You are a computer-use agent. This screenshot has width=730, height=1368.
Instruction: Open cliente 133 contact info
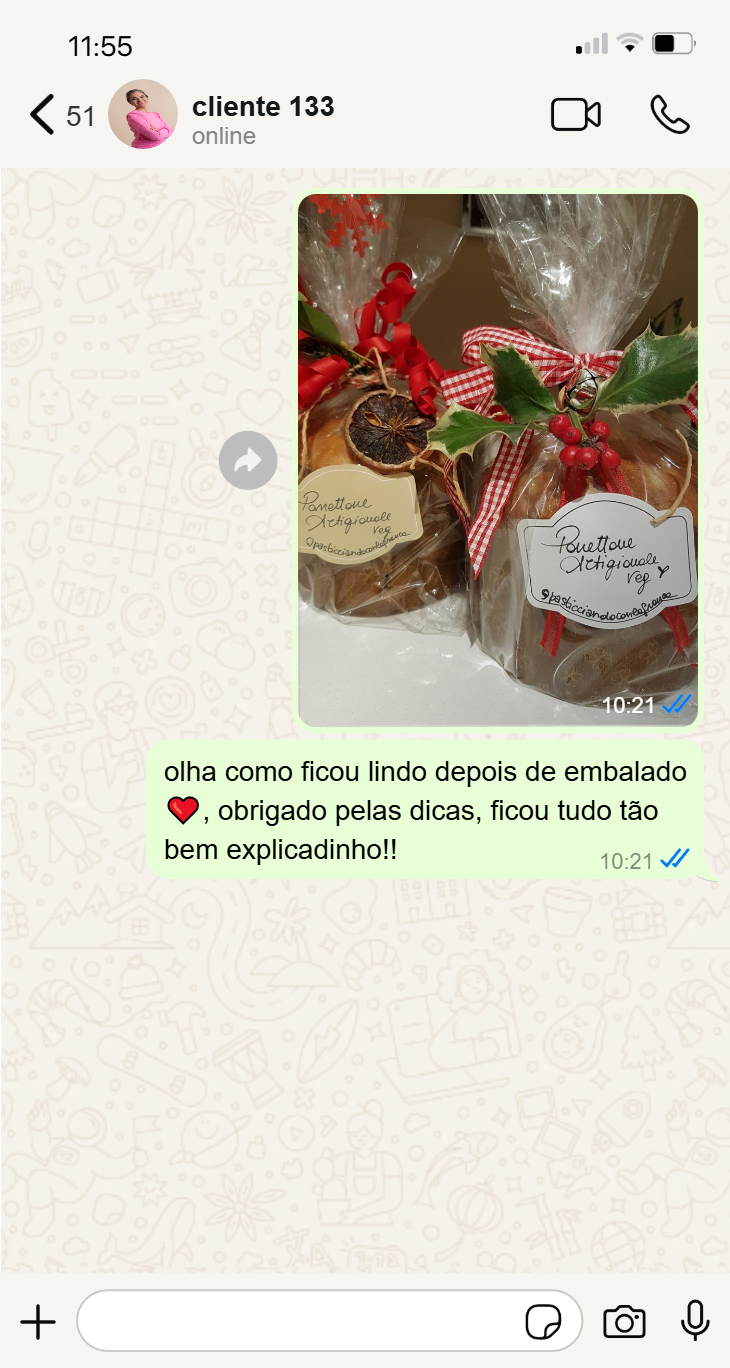[x=262, y=118]
